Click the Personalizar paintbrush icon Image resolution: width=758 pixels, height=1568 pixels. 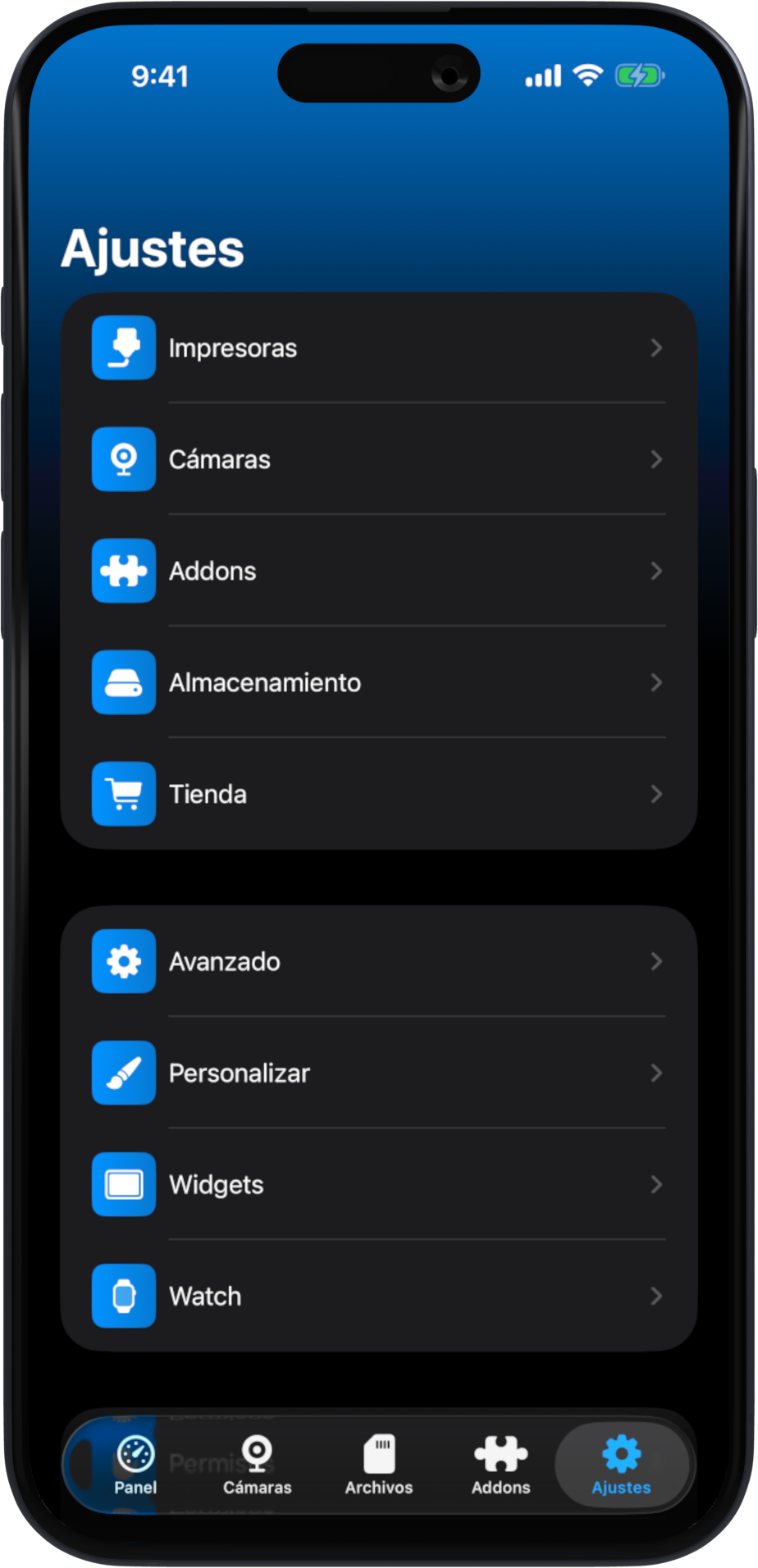123,1073
